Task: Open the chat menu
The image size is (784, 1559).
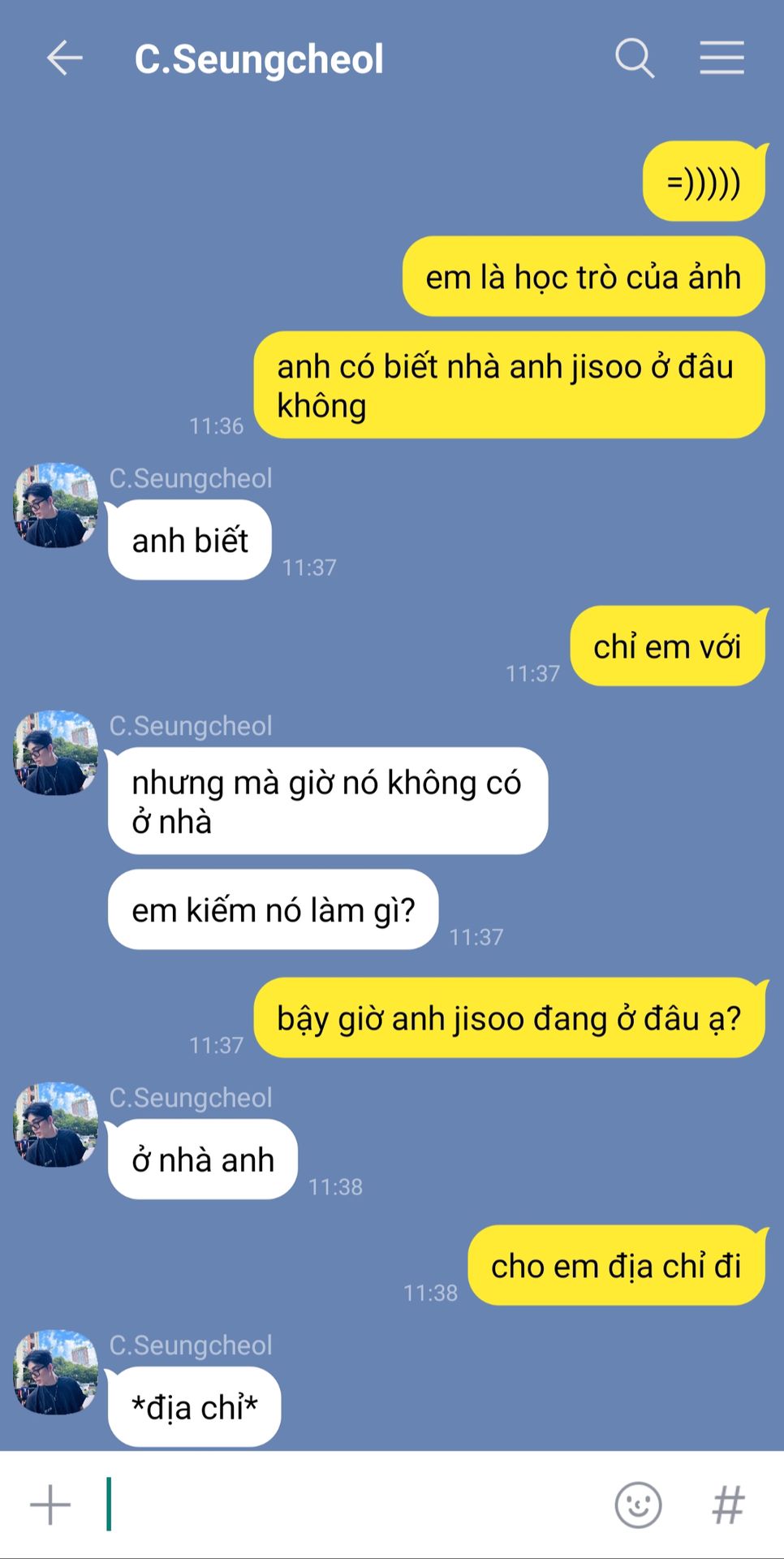Action: pyautogui.click(x=722, y=58)
